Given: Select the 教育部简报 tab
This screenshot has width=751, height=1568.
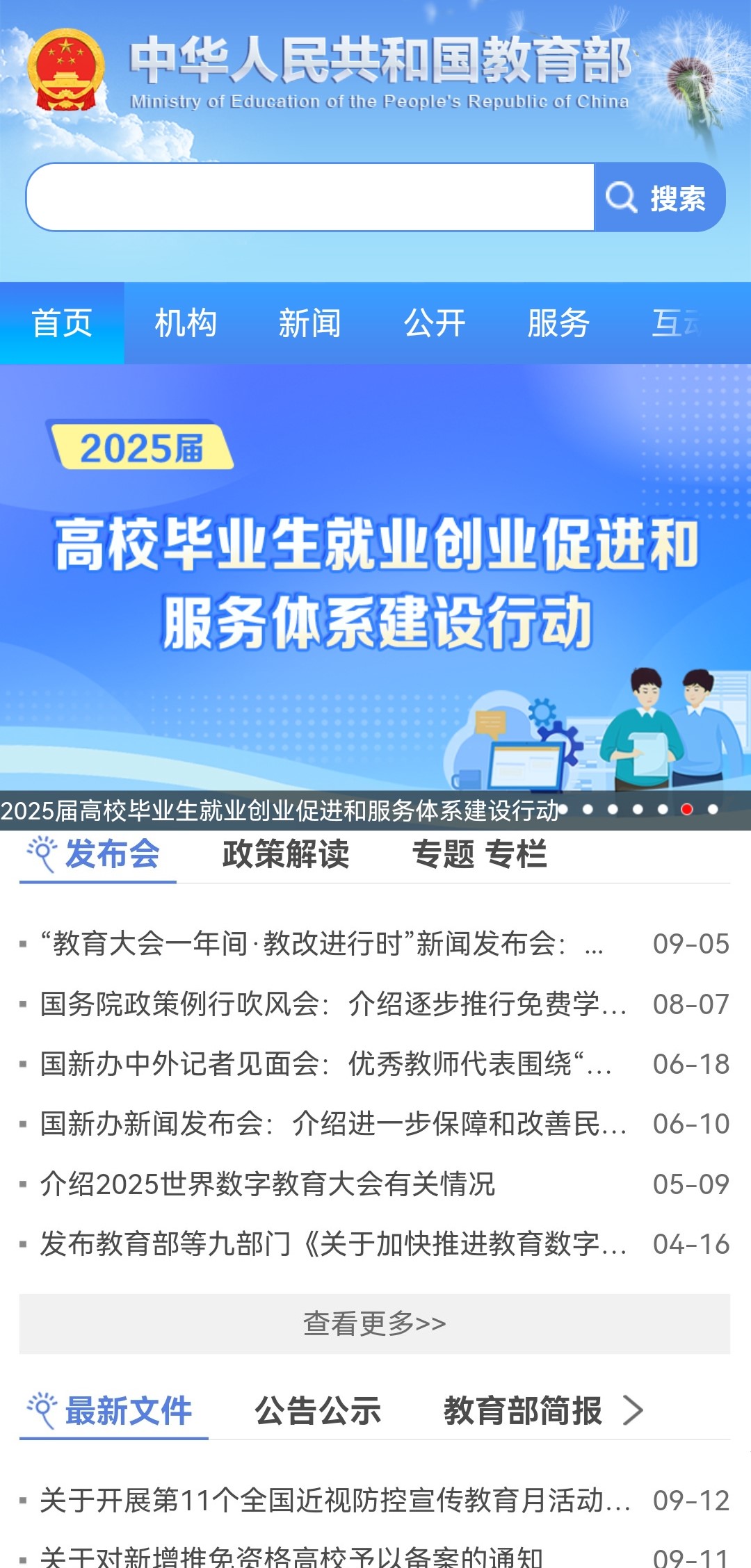Looking at the screenshot, I should 522,1411.
